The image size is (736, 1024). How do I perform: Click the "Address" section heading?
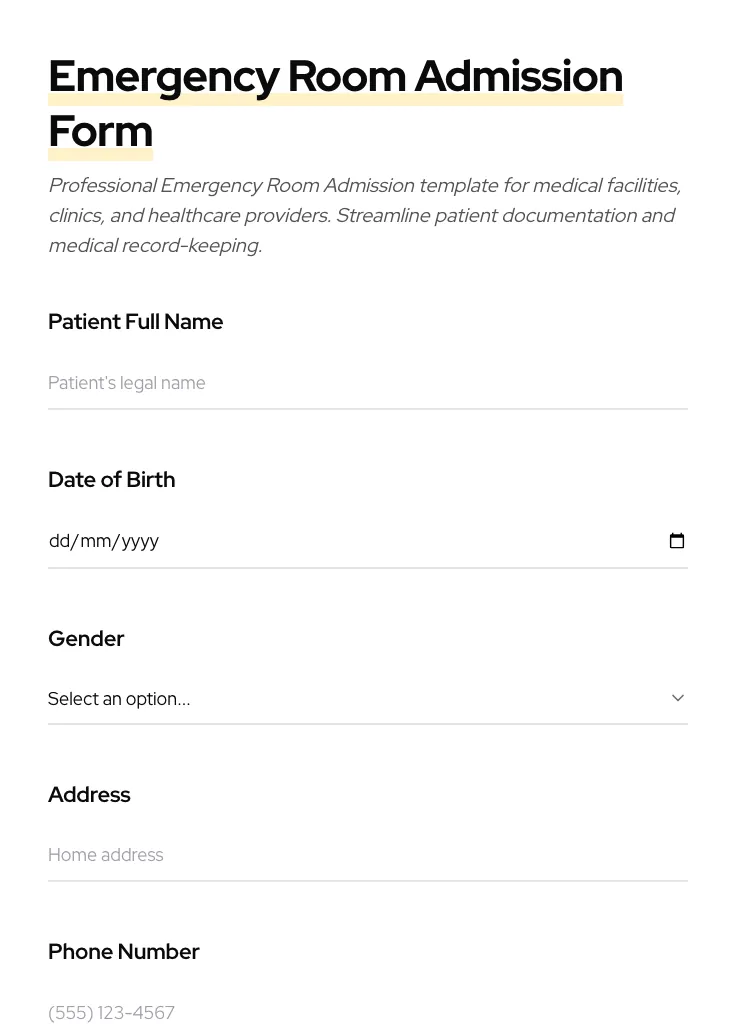click(x=89, y=794)
